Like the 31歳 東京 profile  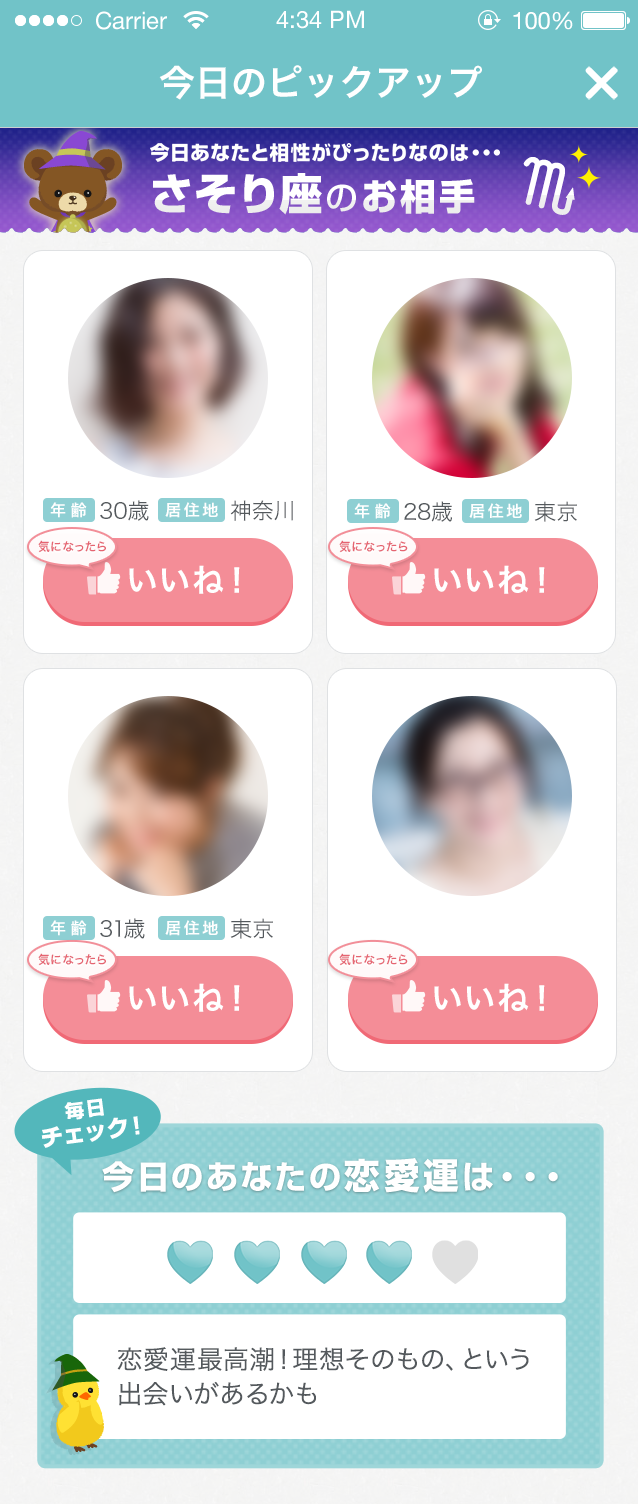[x=168, y=999]
